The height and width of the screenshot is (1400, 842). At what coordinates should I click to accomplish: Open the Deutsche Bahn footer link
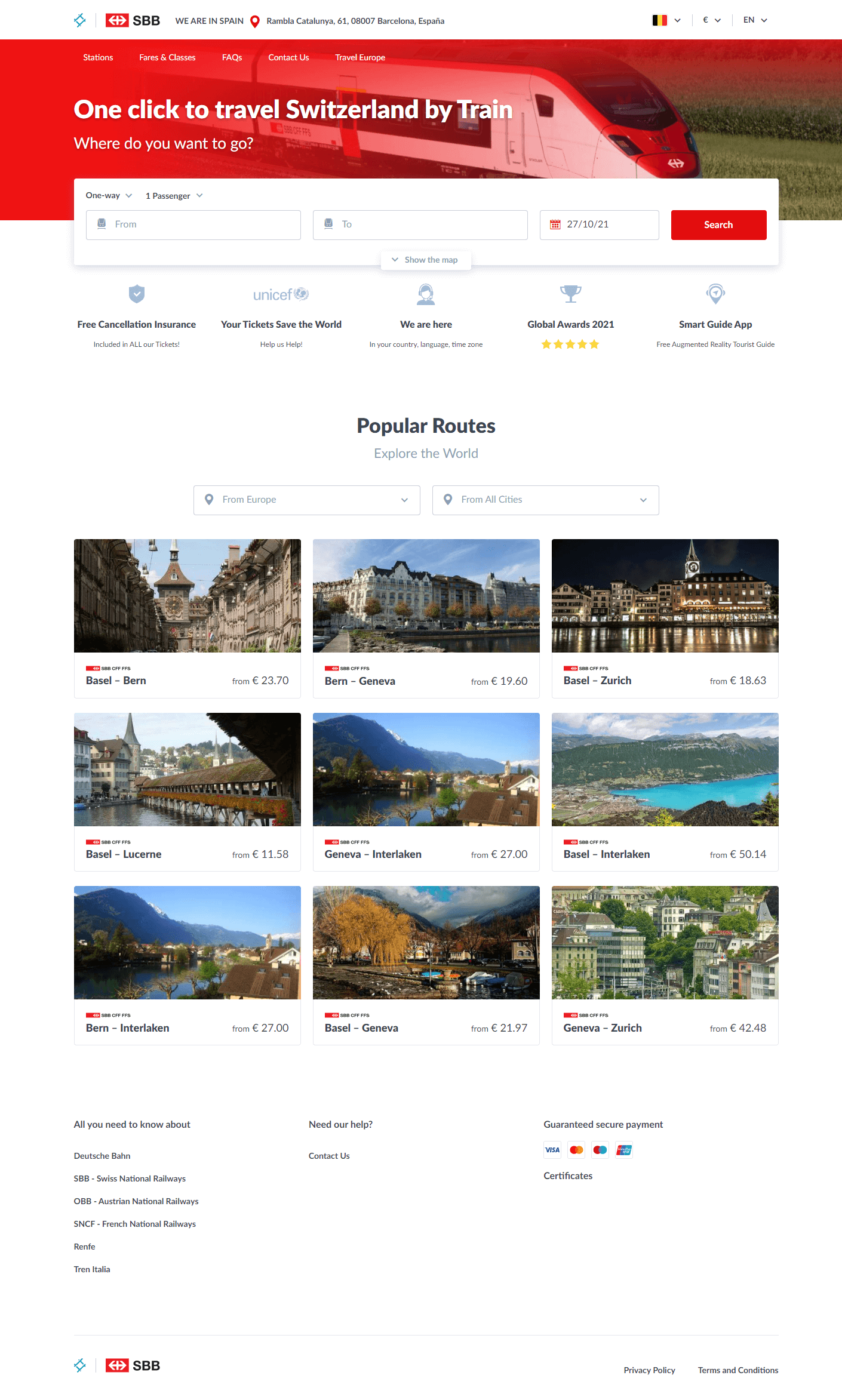click(102, 1156)
